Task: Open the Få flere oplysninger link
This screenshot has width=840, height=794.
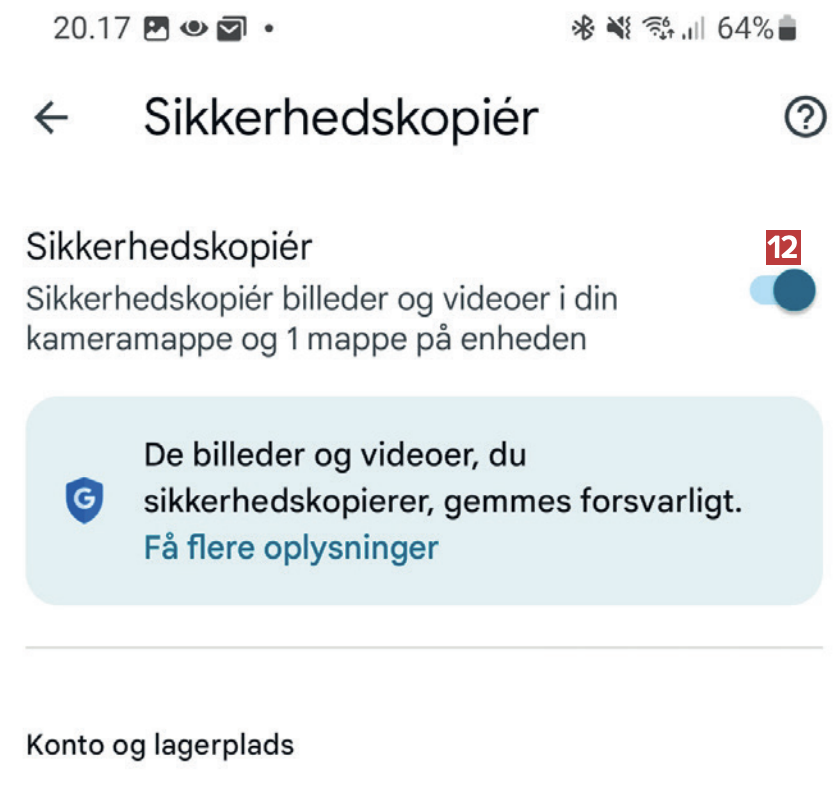Action: pyautogui.click(x=291, y=548)
